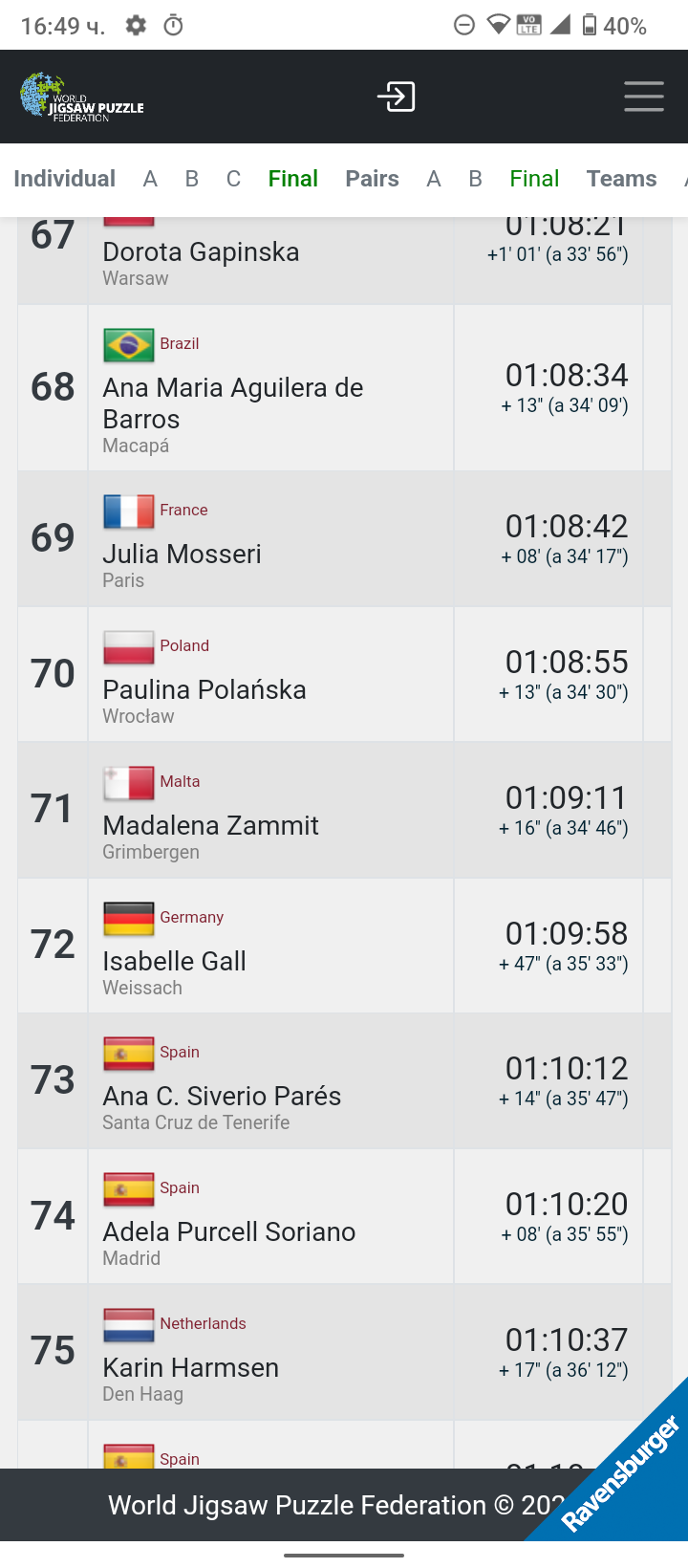
Task: Open the hamburger menu
Action: tap(644, 97)
